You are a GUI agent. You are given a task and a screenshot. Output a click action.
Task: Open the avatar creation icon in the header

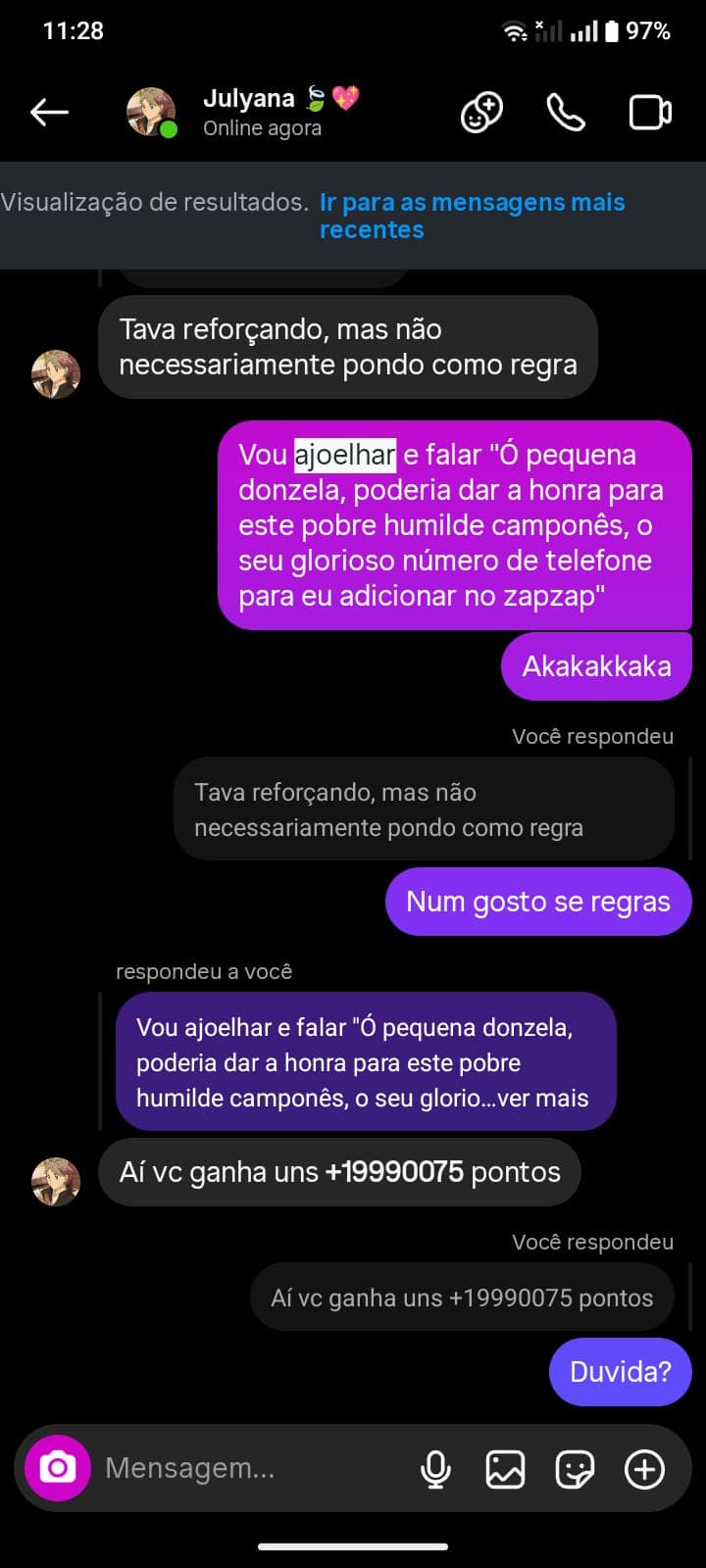pos(480,112)
